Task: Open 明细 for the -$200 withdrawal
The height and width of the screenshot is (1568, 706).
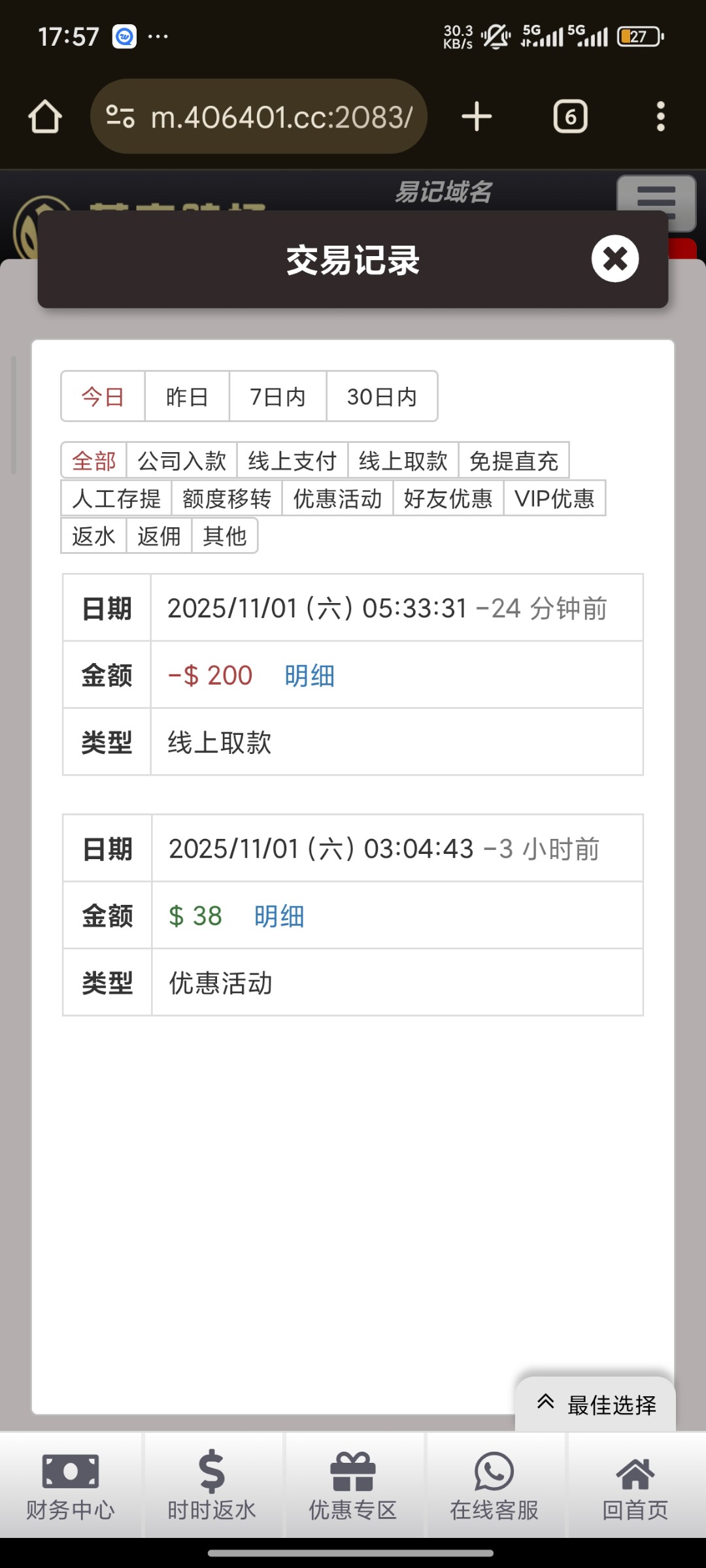Action: coord(309,676)
